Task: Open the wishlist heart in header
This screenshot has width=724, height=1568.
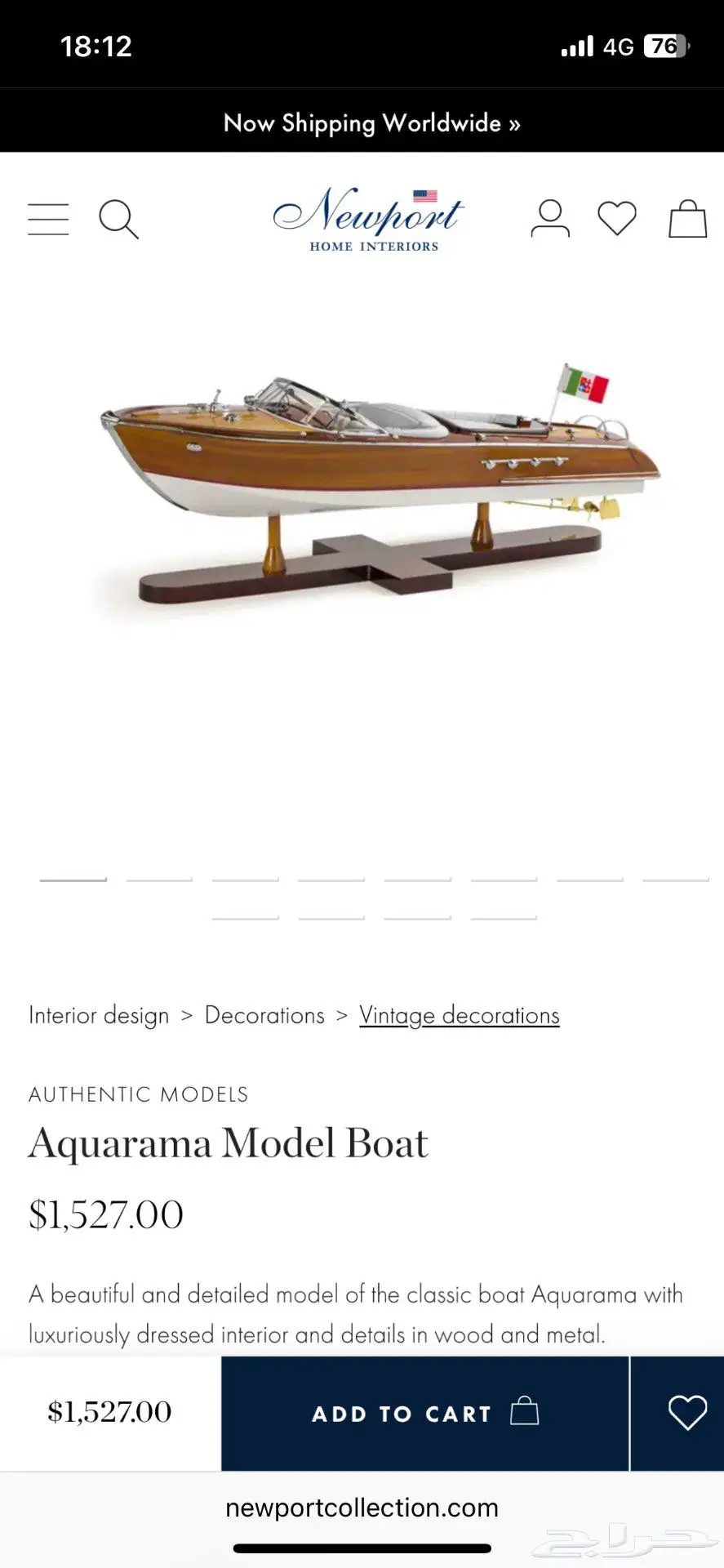Action: 617,219
